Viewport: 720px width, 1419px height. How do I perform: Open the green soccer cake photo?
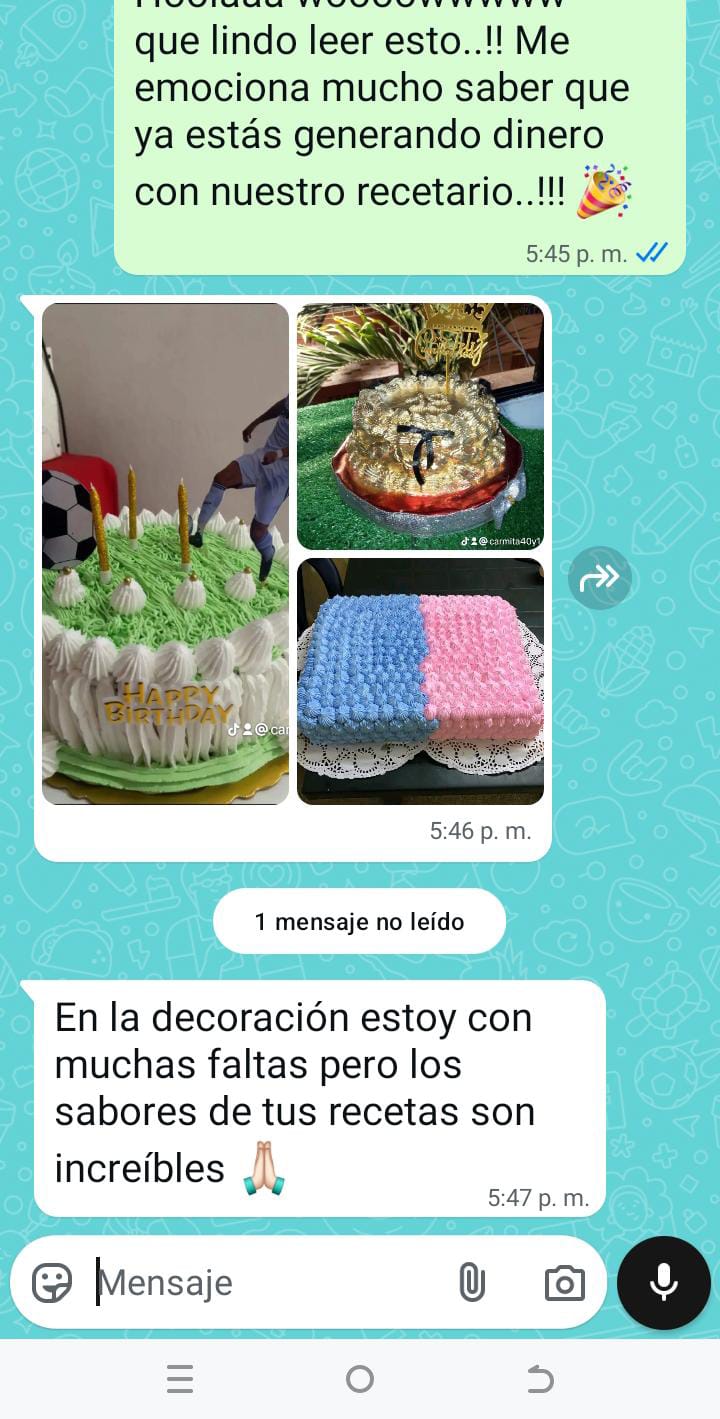click(x=165, y=553)
